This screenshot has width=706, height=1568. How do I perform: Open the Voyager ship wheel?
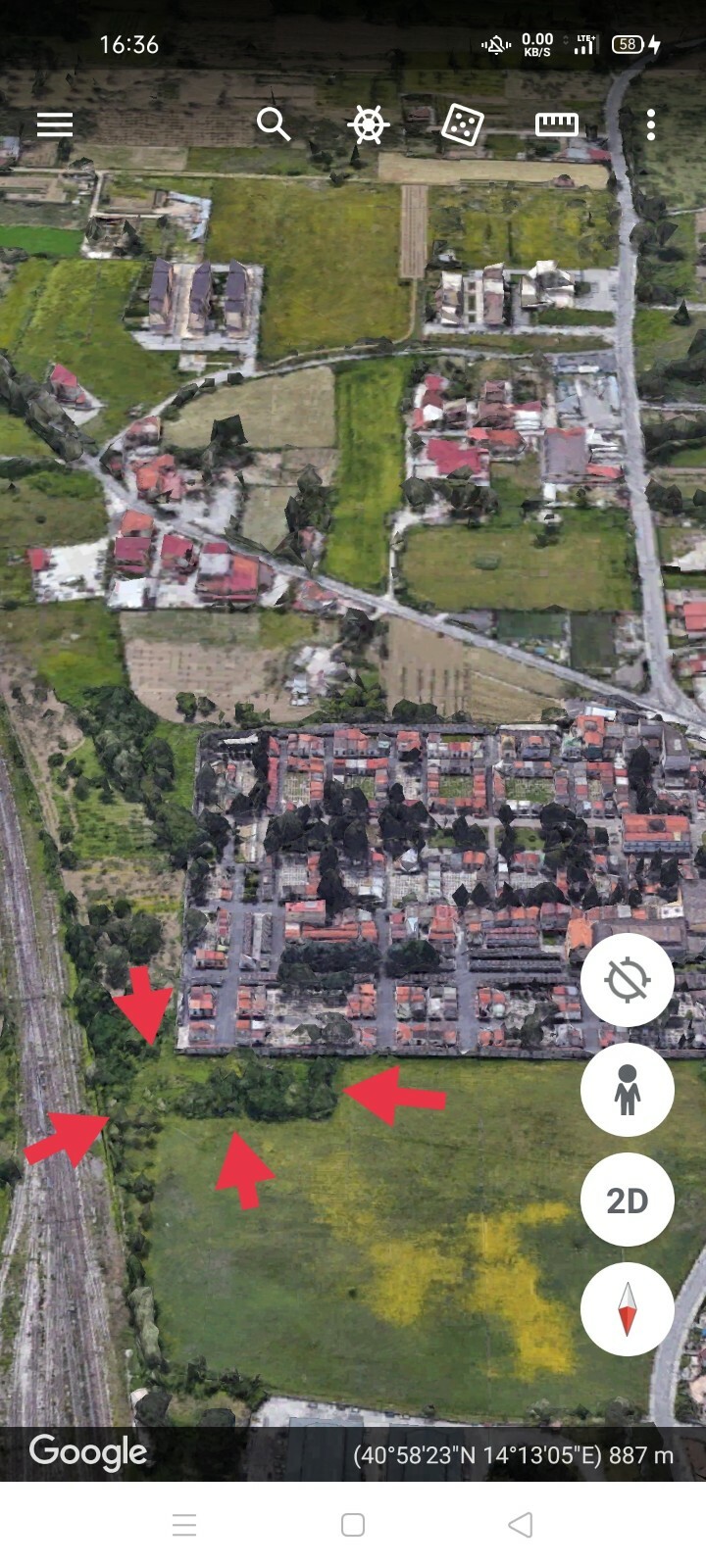pos(368,125)
